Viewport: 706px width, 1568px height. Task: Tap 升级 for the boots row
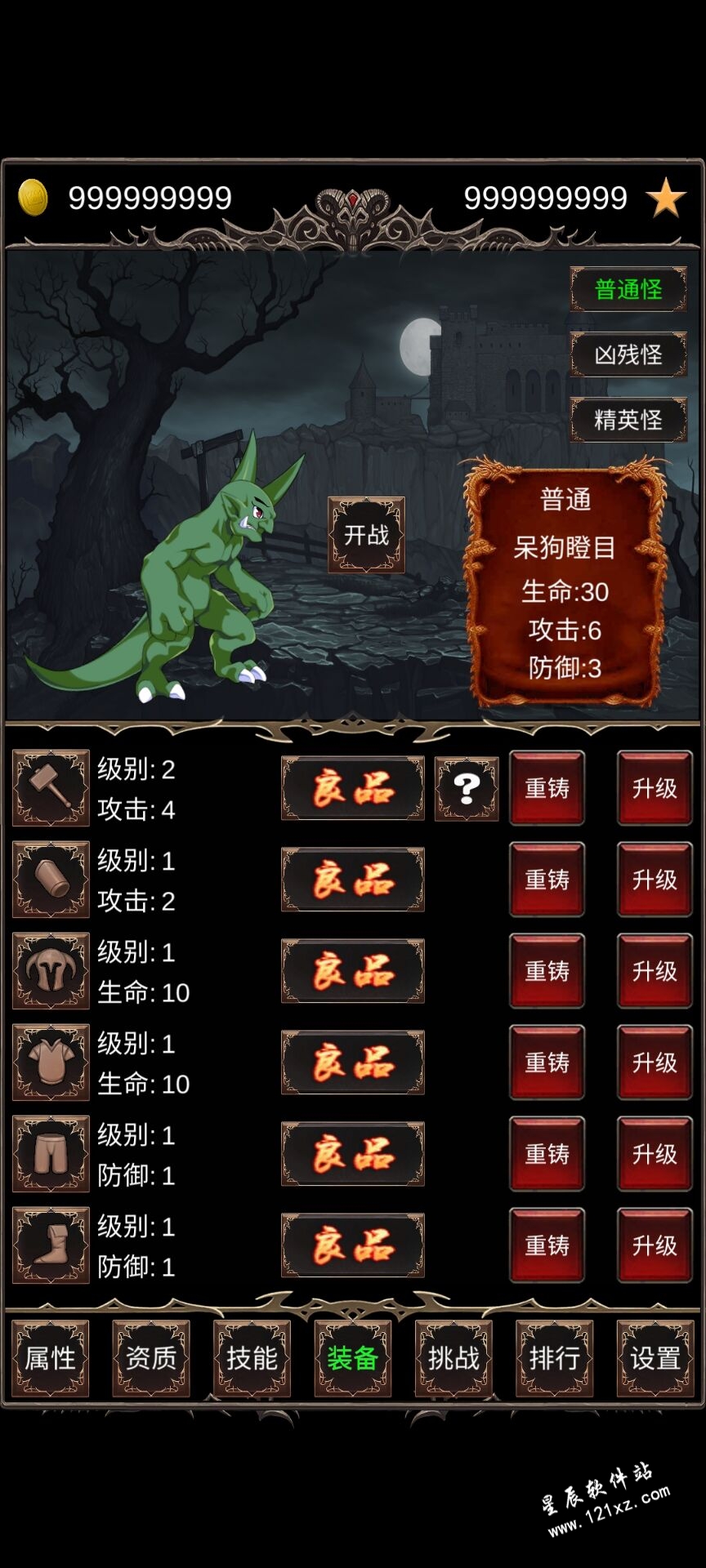[x=655, y=1245]
